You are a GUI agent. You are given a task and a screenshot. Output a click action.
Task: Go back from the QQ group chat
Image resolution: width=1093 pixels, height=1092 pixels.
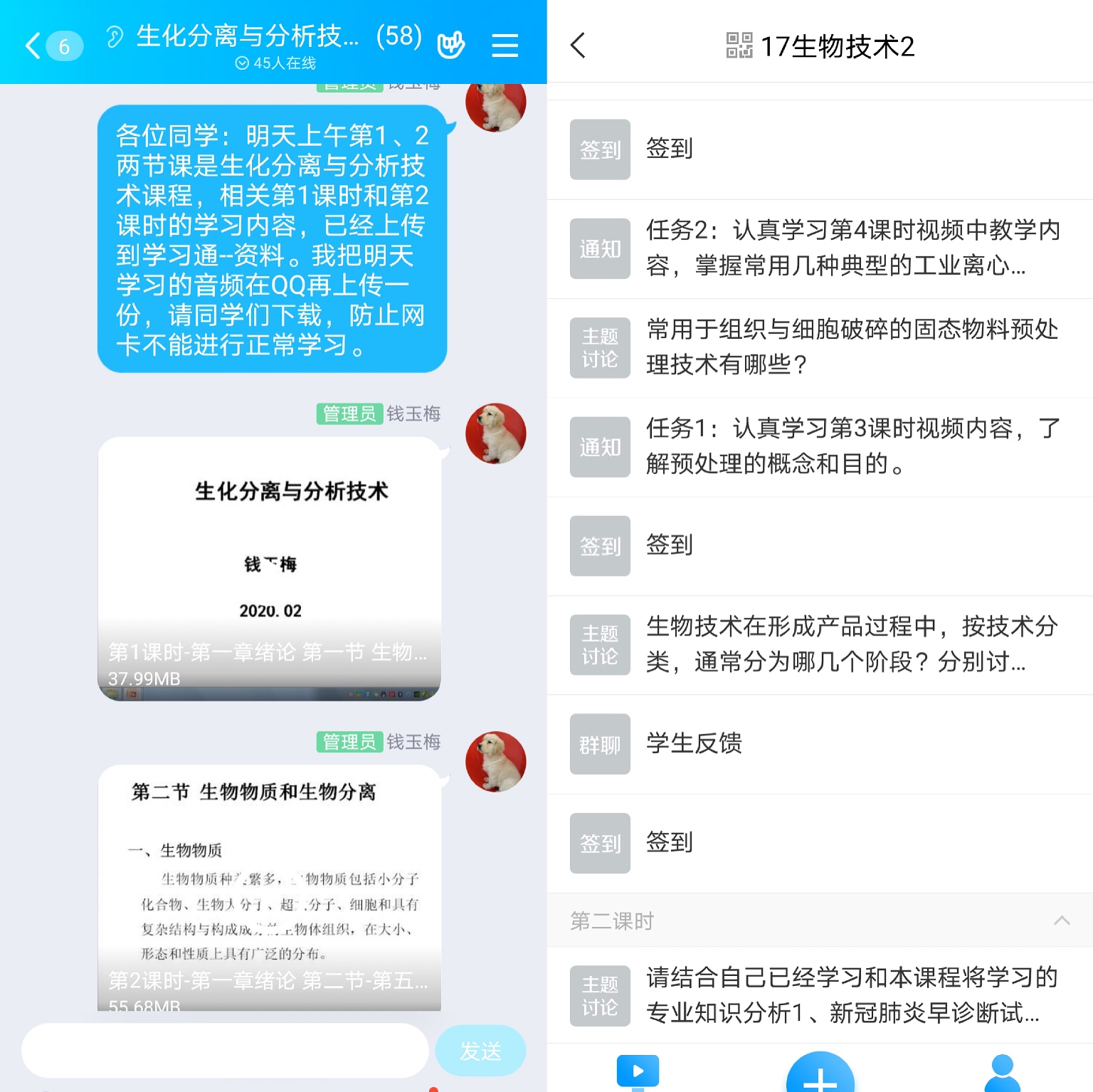click(33, 46)
